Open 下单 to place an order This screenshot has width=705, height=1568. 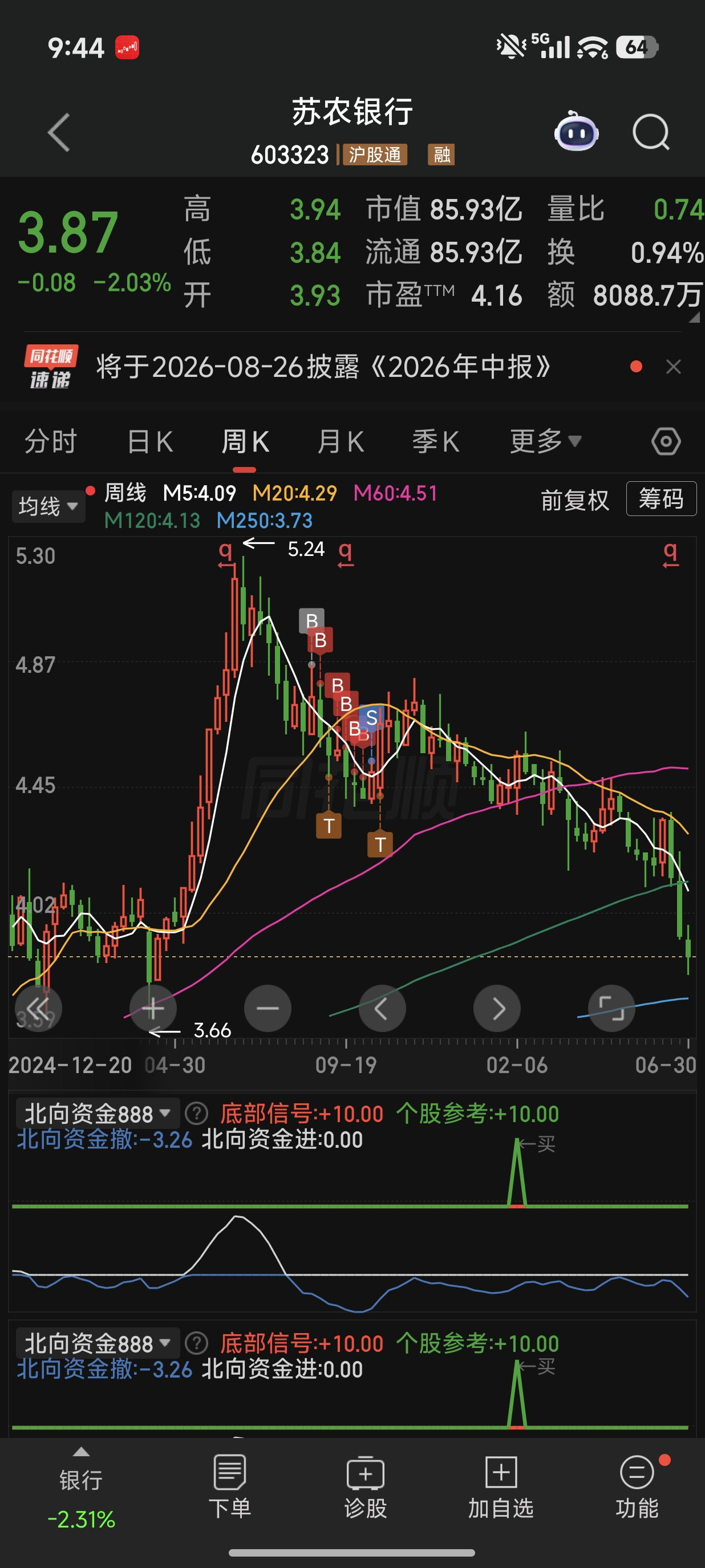pos(229,1486)
